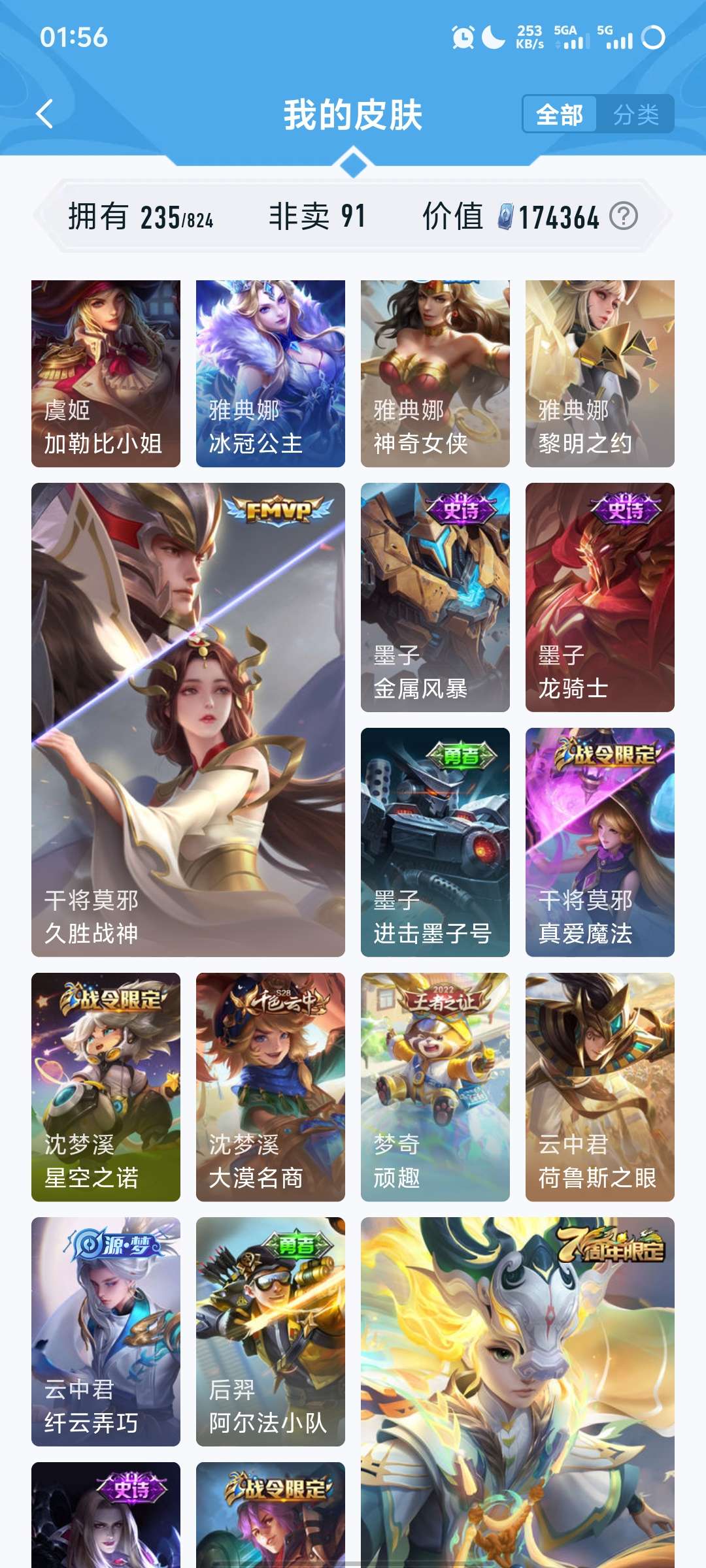This screenshot has width=706, height=1568.
Task: Open the 沈梦溪 大漠名商 skin card
Action: [x=271, y=1087]
